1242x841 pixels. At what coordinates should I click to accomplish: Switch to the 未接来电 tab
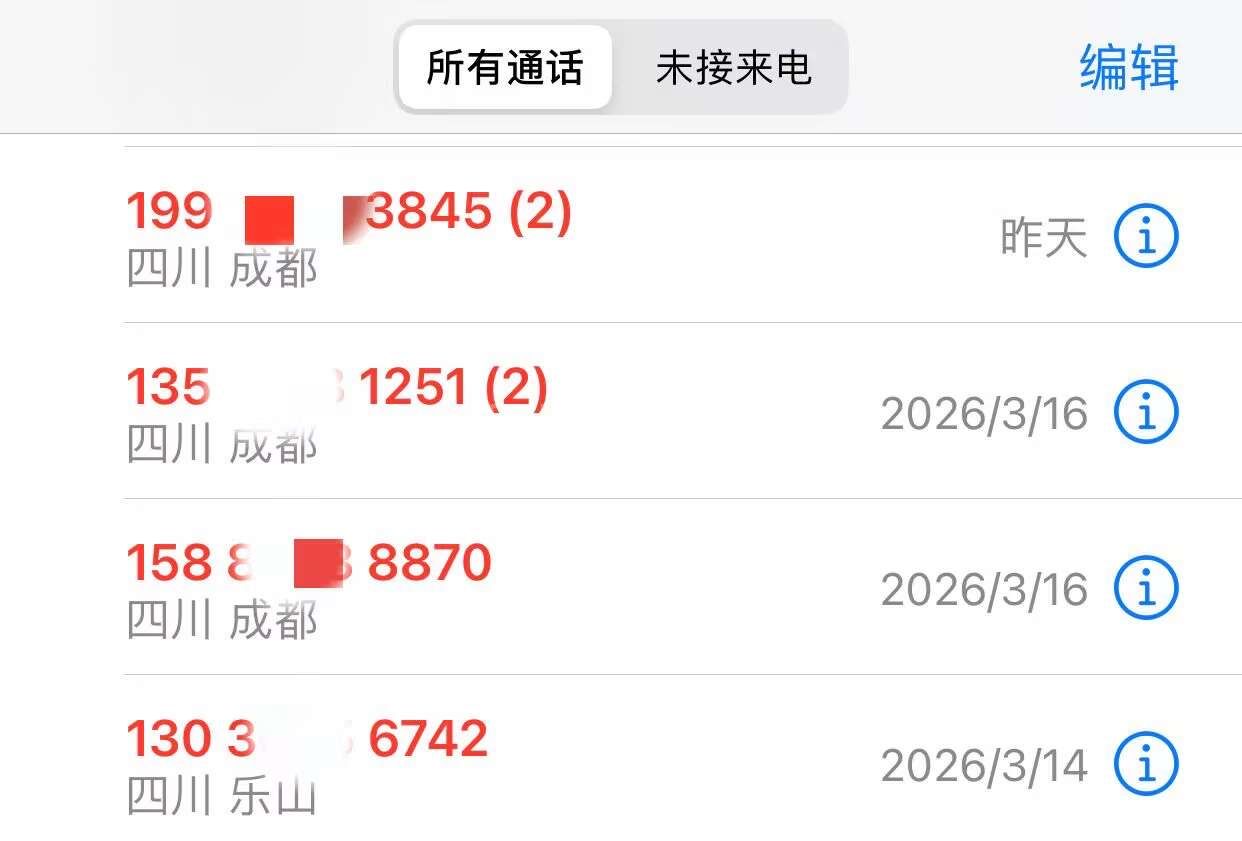[733, 68]
